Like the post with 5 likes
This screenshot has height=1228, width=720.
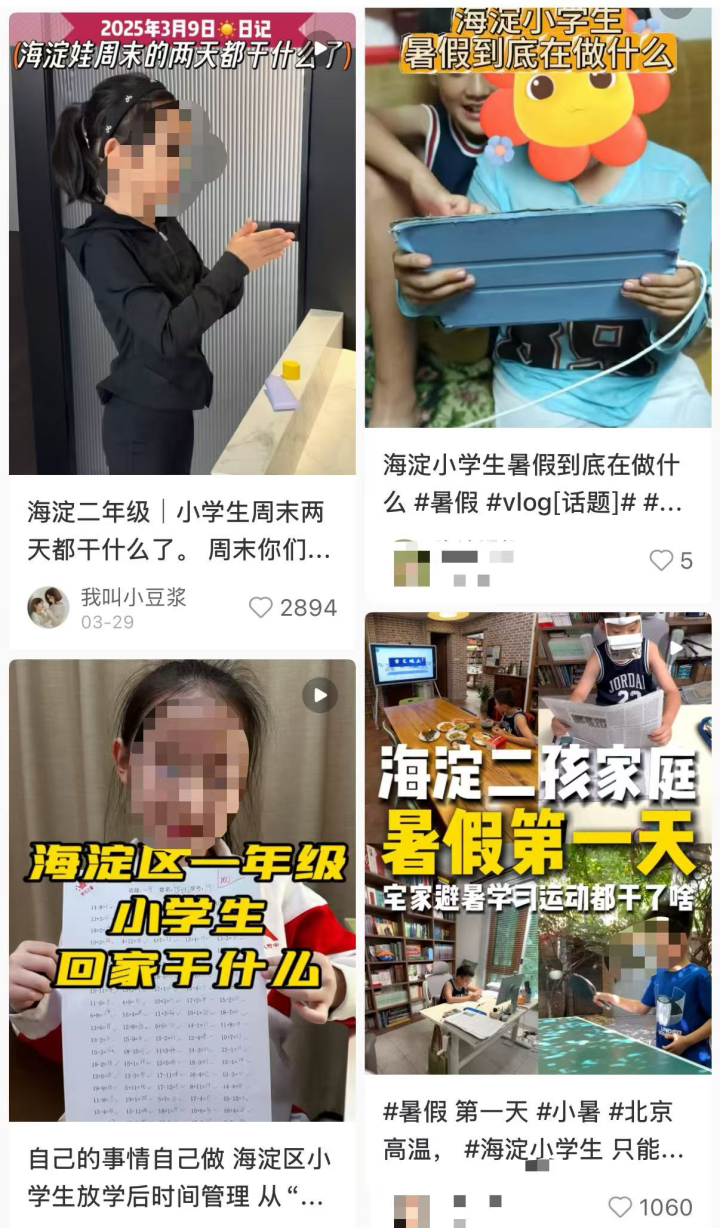coord(661,561)
